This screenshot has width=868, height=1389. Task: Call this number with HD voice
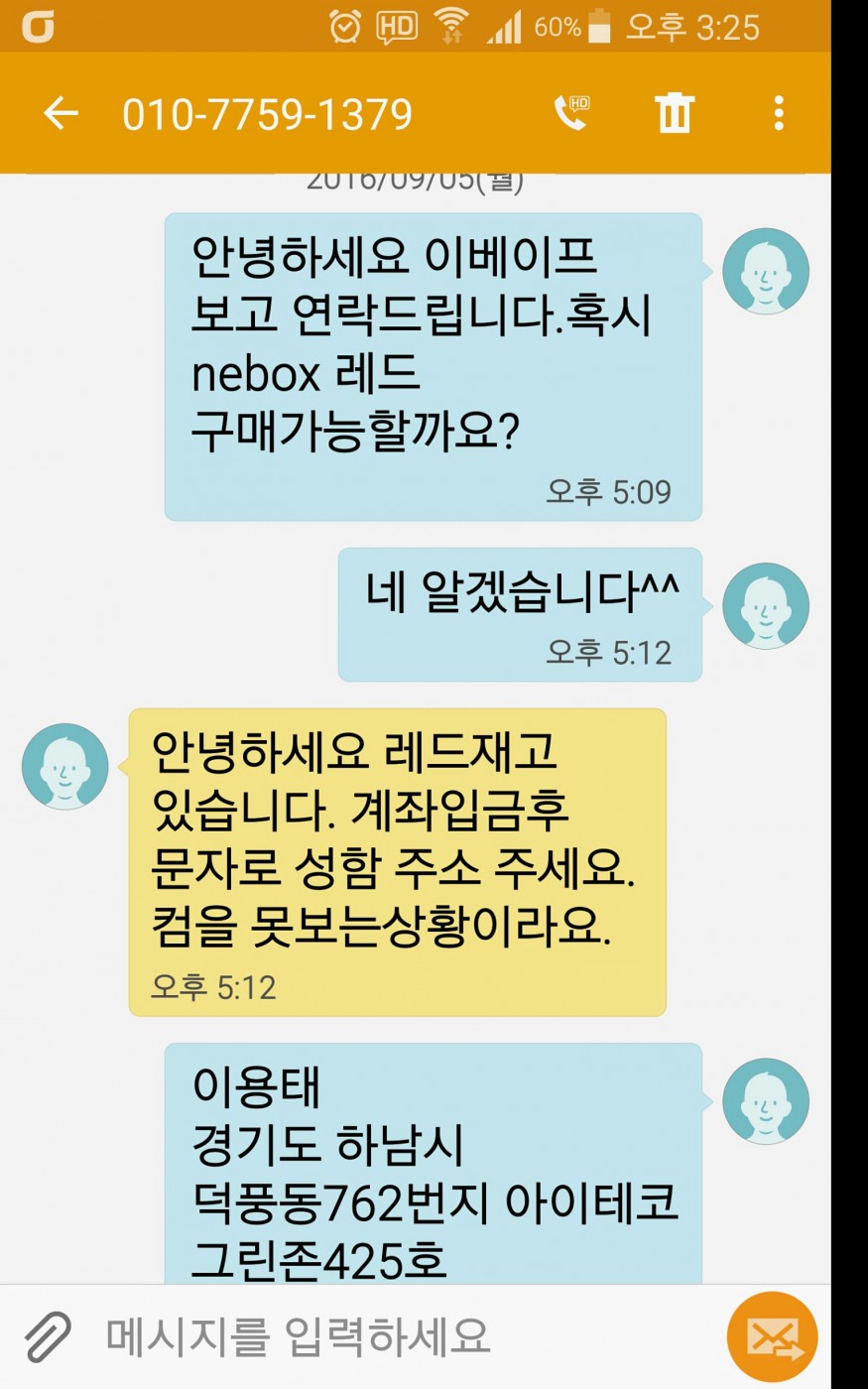(x=572, y=112)
